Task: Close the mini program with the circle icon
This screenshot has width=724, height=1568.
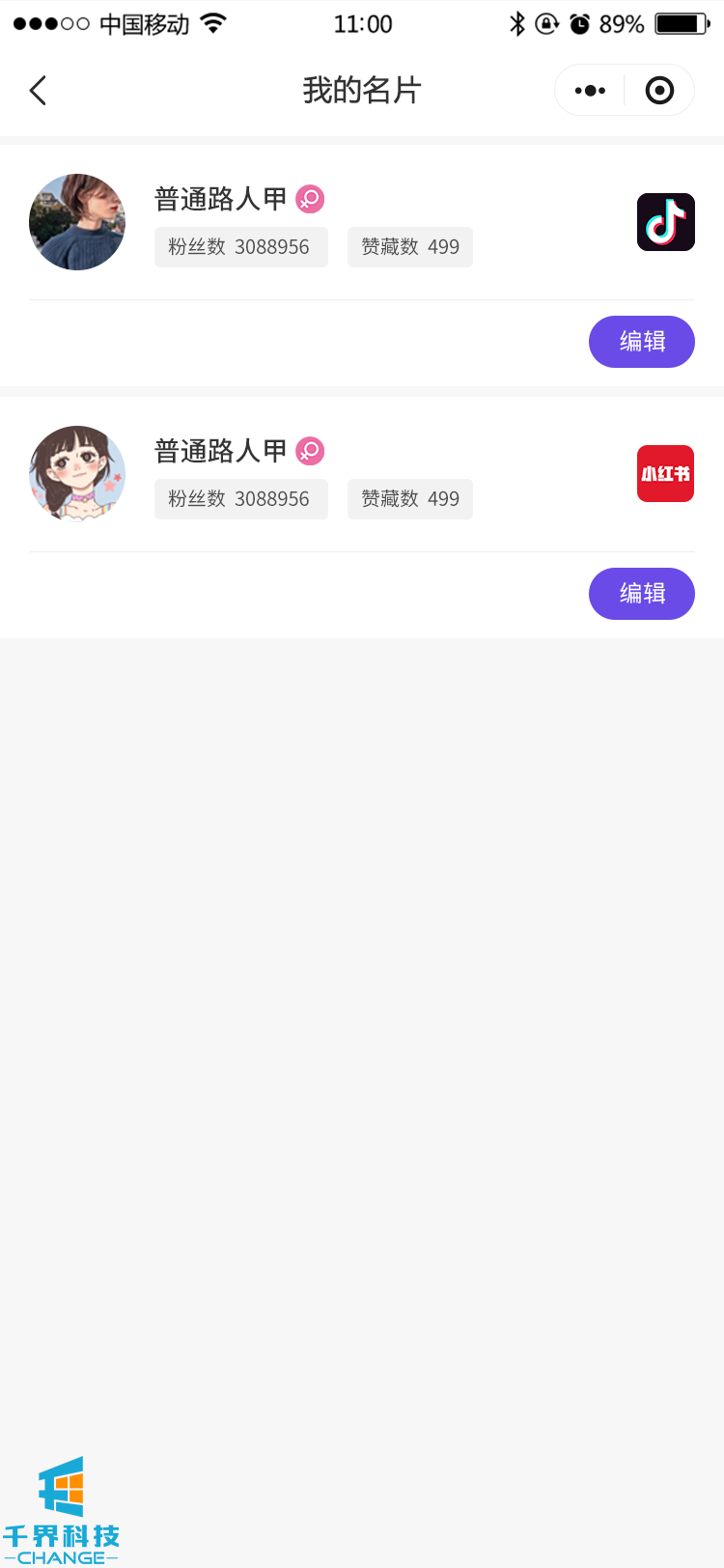Action: tap(659, 91)
